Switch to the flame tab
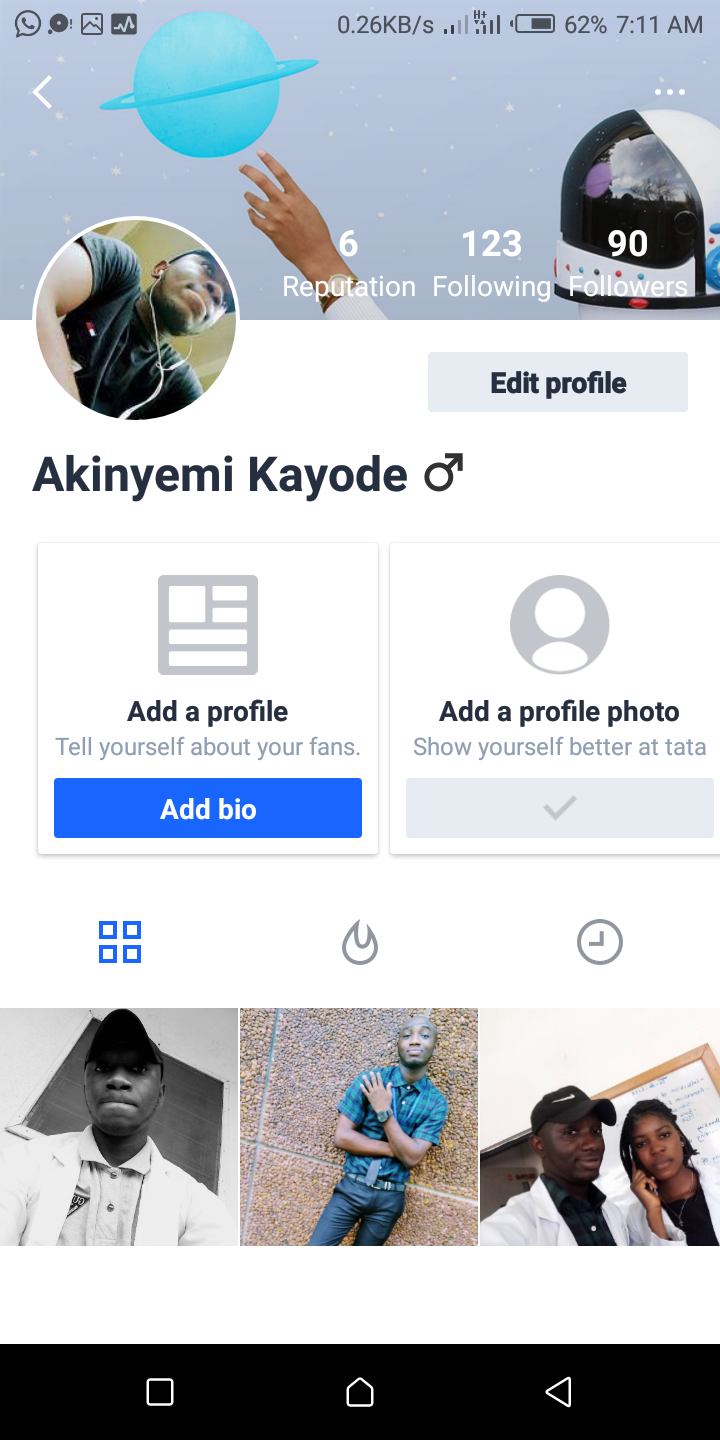Viewport: 720px width, 1440px height. click(360, 942)
